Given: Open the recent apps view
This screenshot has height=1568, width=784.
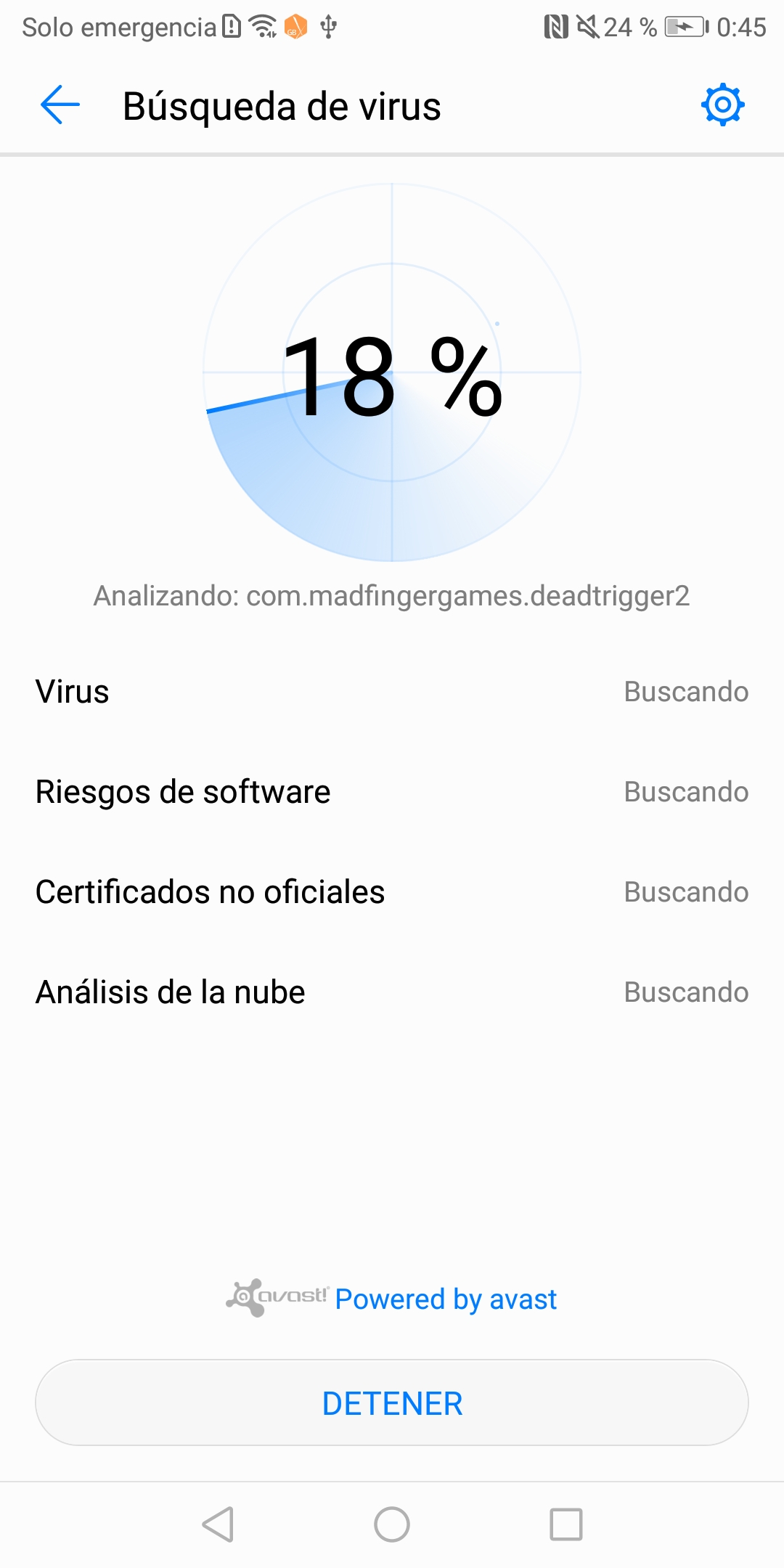Looking at the screenshot, I should pyautogui.click(x=566, y=1524).
